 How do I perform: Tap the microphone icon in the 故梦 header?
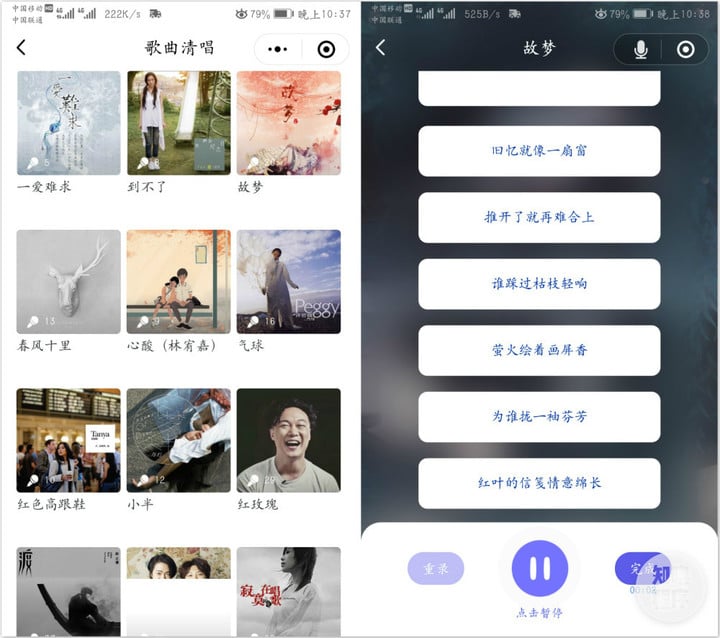[640, 49]
